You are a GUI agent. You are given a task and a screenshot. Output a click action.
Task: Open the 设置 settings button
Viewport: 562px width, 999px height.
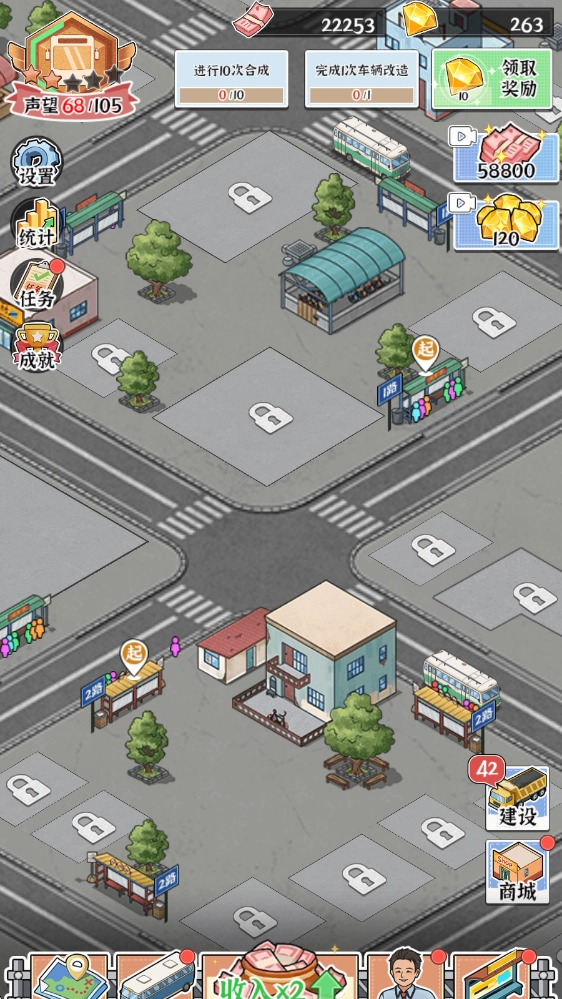(36, 163)
